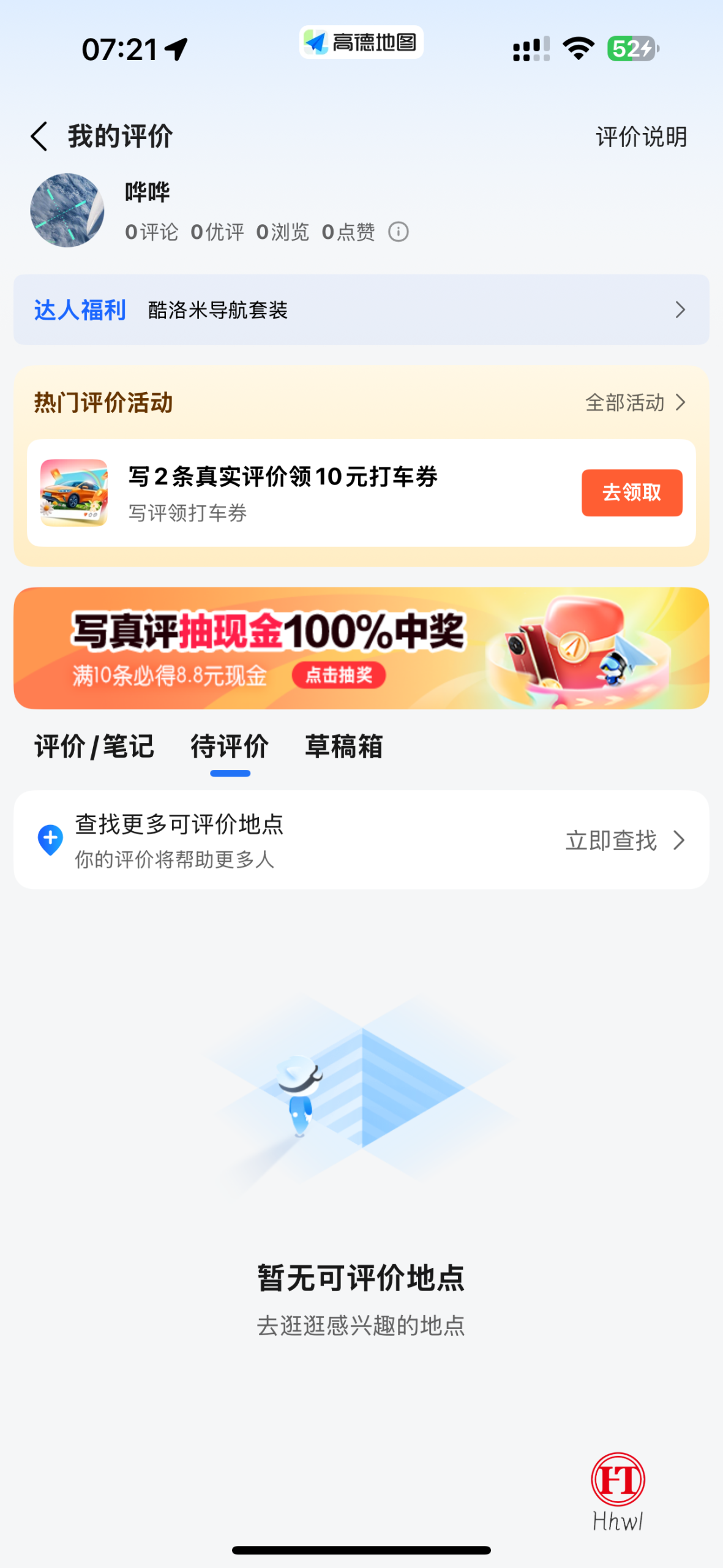Open 全部活动 via its chevron
The image size is (723, 1568).
(680, 403)
